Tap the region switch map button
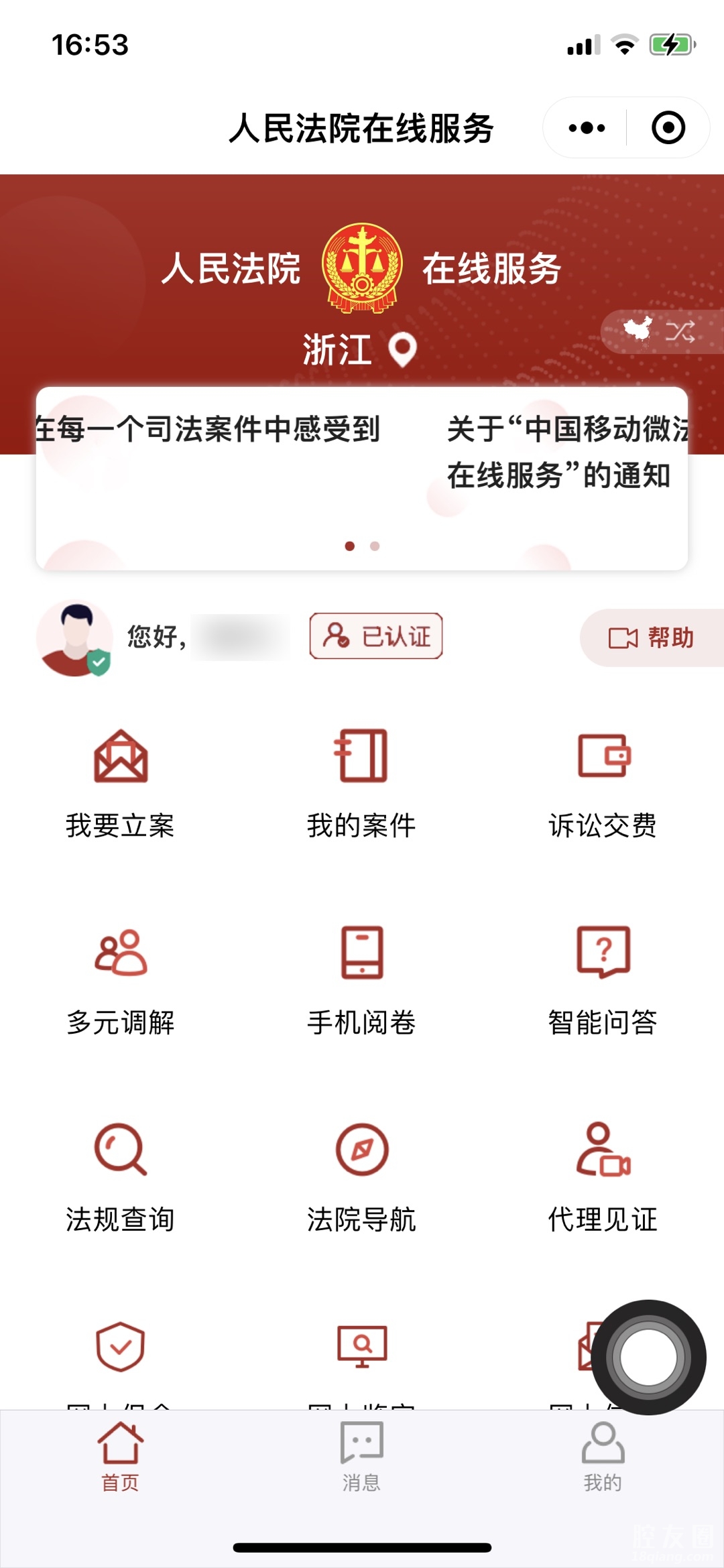This screenshot has width=724, height=1568. click(660, 331)
